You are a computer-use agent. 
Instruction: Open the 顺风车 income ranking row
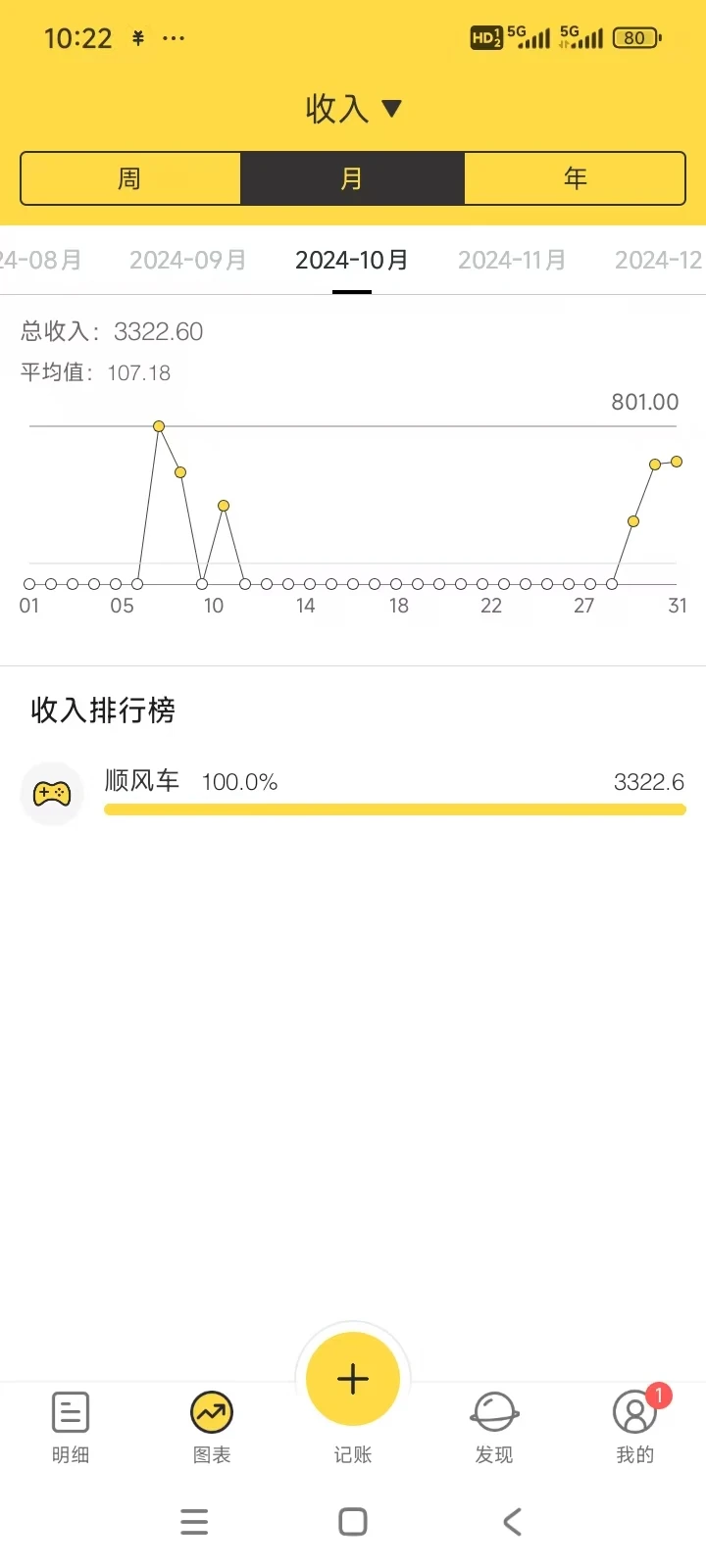tap(353, 792)
